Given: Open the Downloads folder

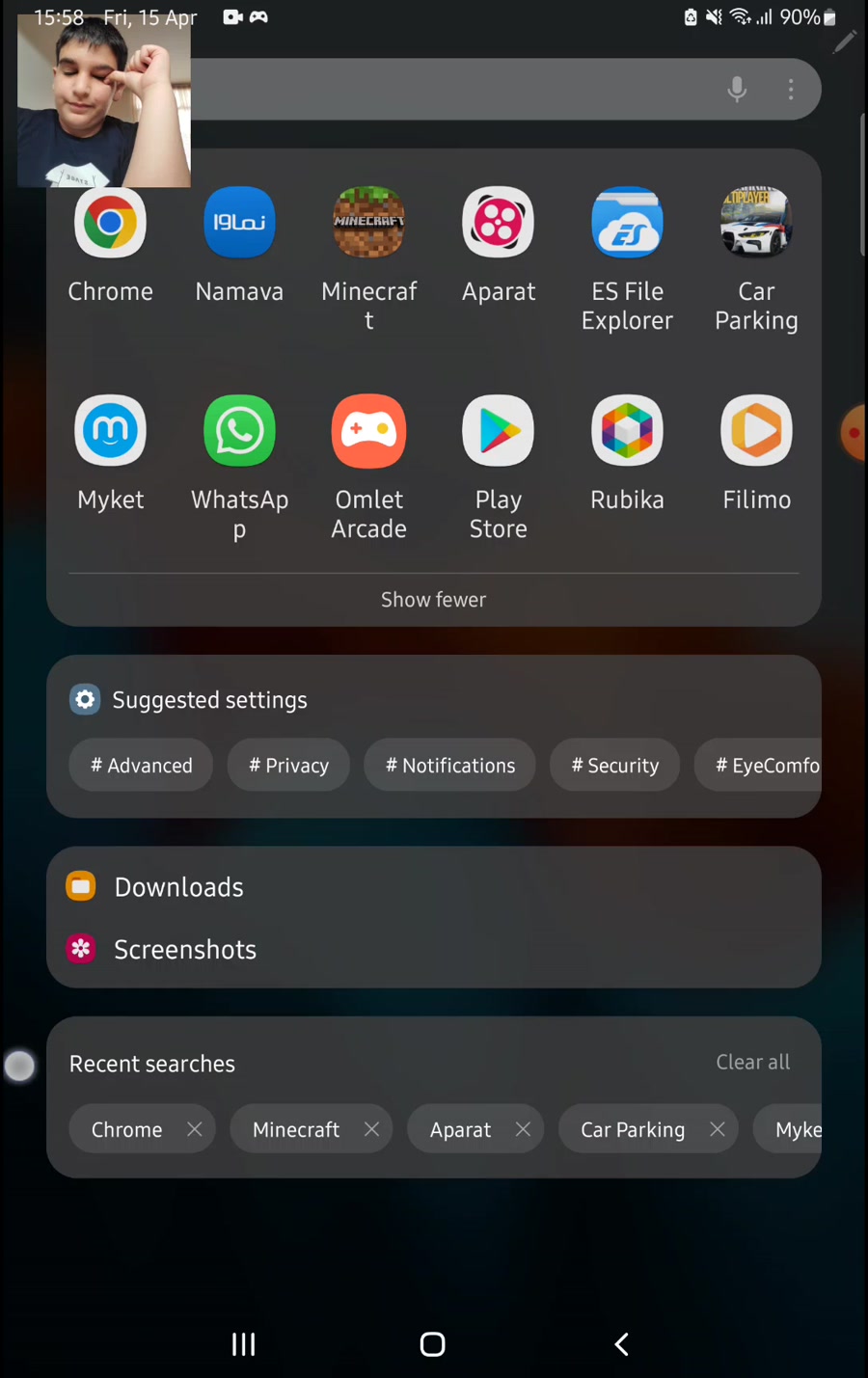Looking at the screenshot, I should (x=178, y=887).
